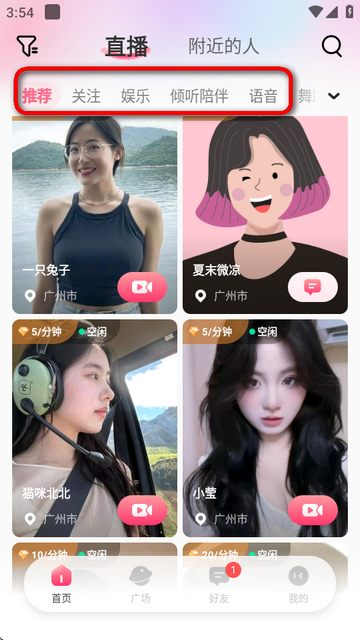
Task: Open the filter icon
Action: [x=27, y=46]
